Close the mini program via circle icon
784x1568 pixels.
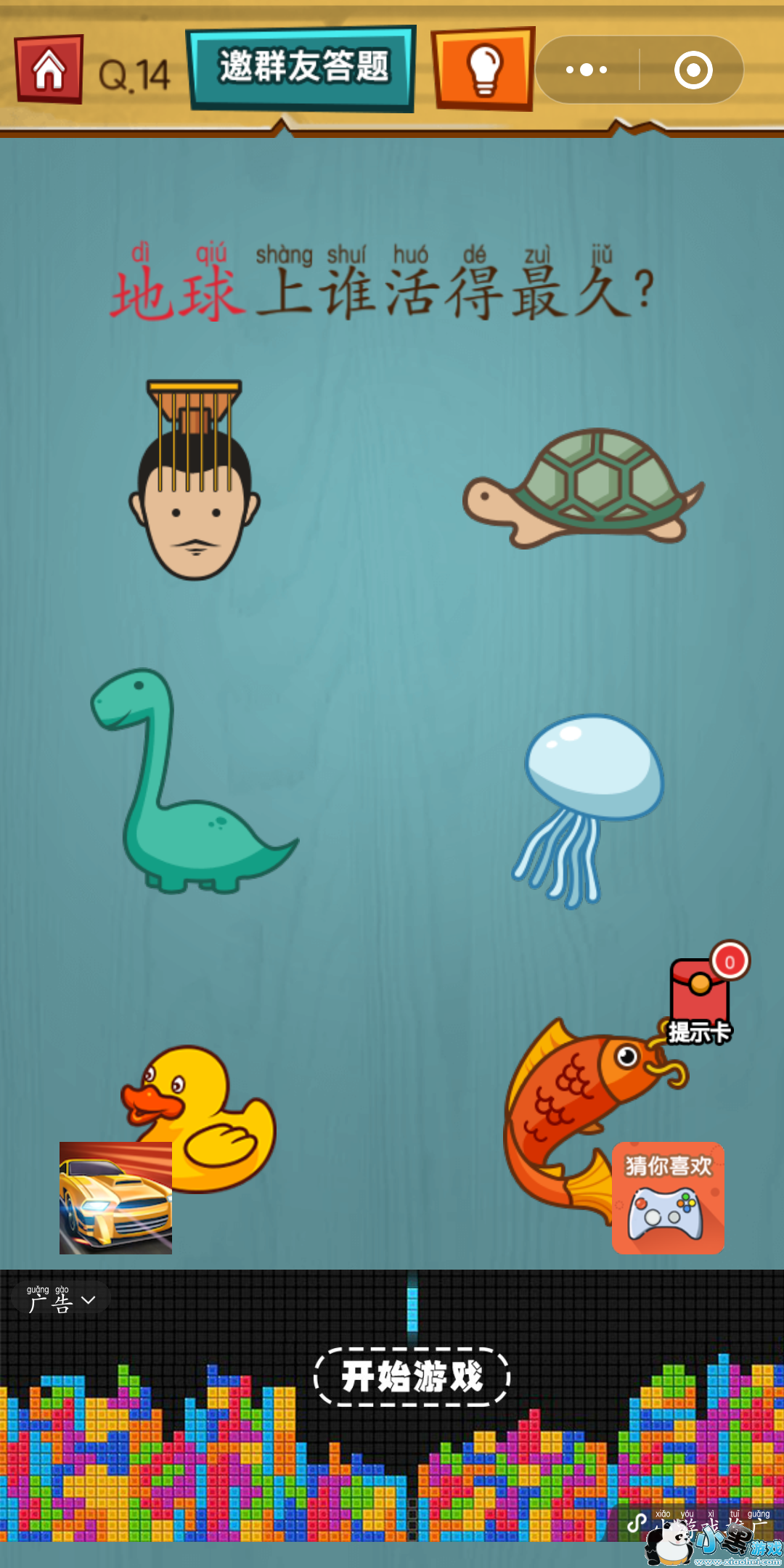693,70
